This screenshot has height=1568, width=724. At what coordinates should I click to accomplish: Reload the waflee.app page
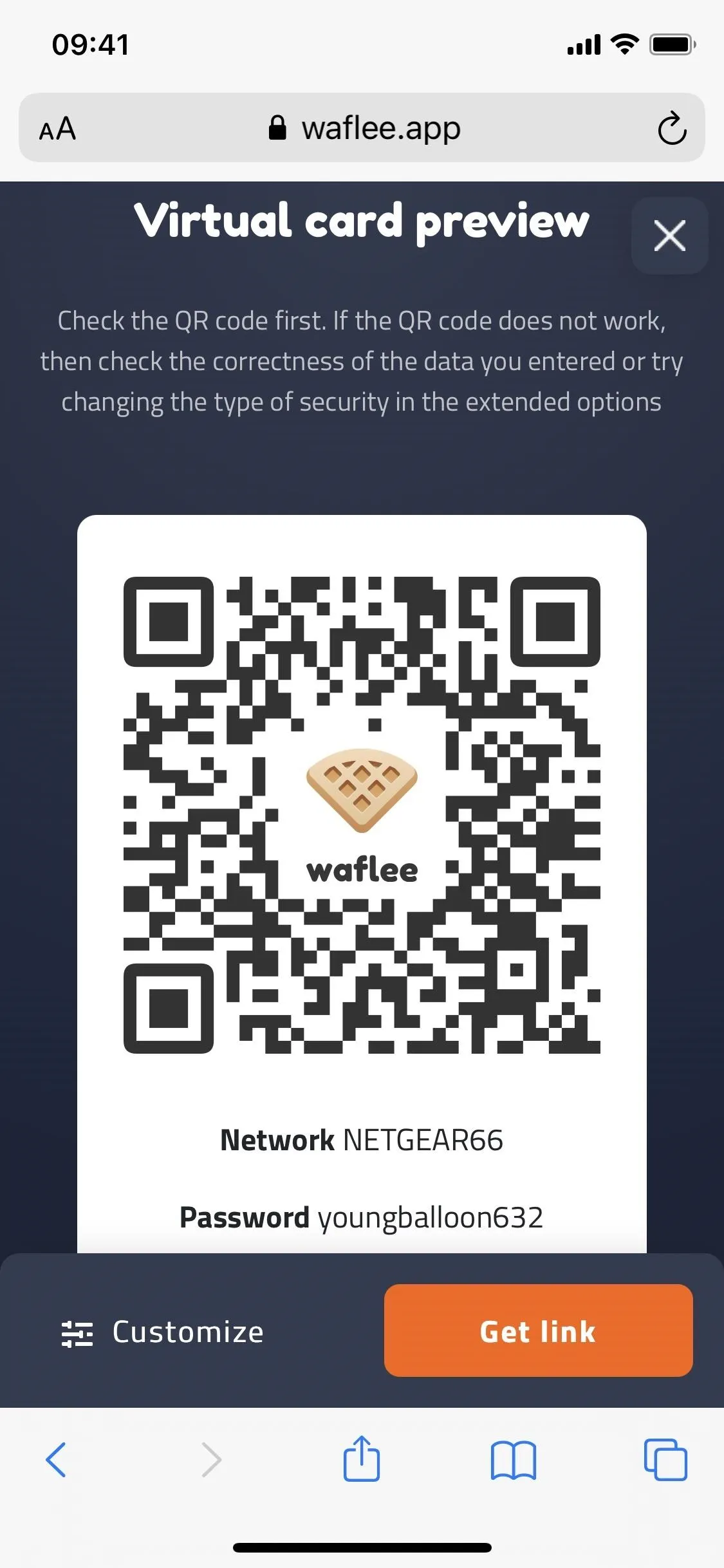671,128
